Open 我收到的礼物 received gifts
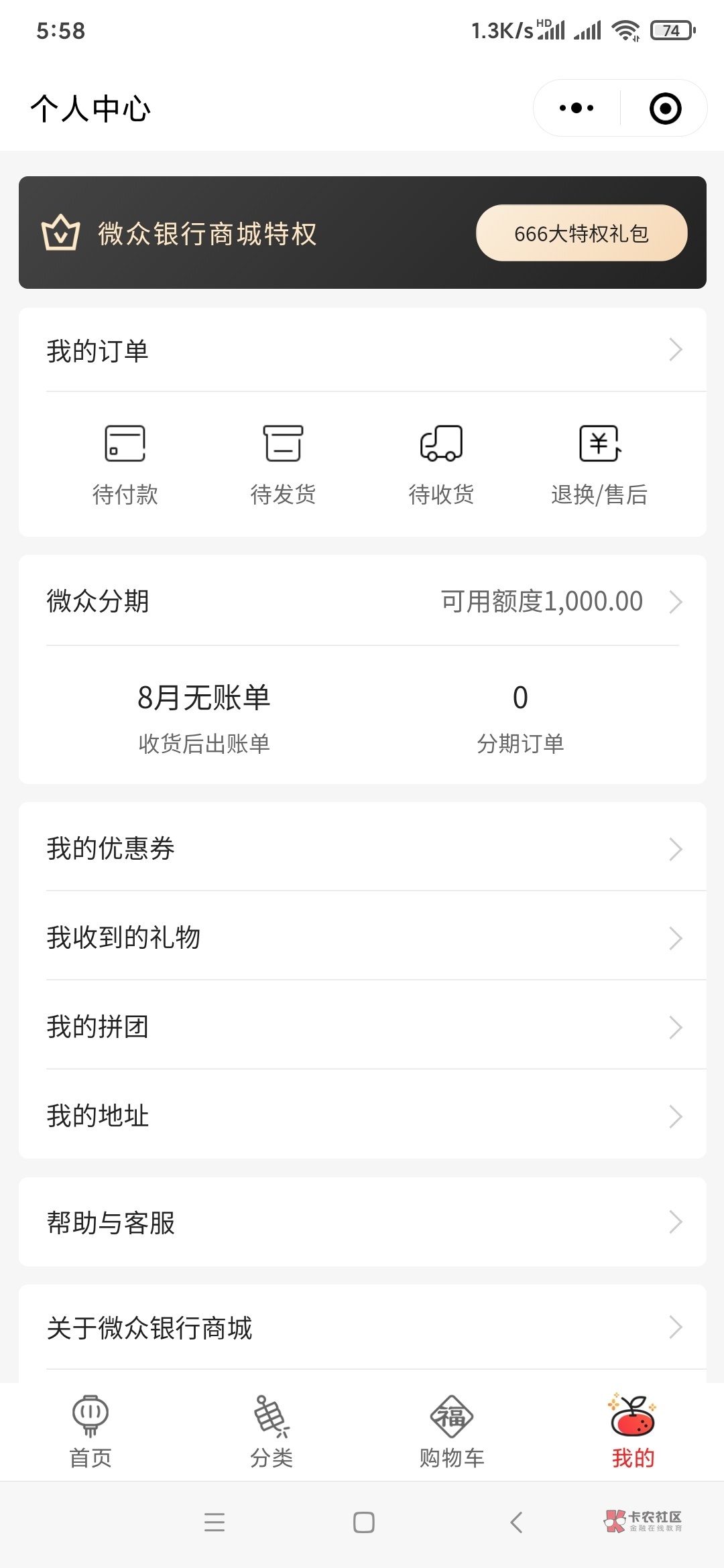Screen dimensions: 724x1568 362,937
